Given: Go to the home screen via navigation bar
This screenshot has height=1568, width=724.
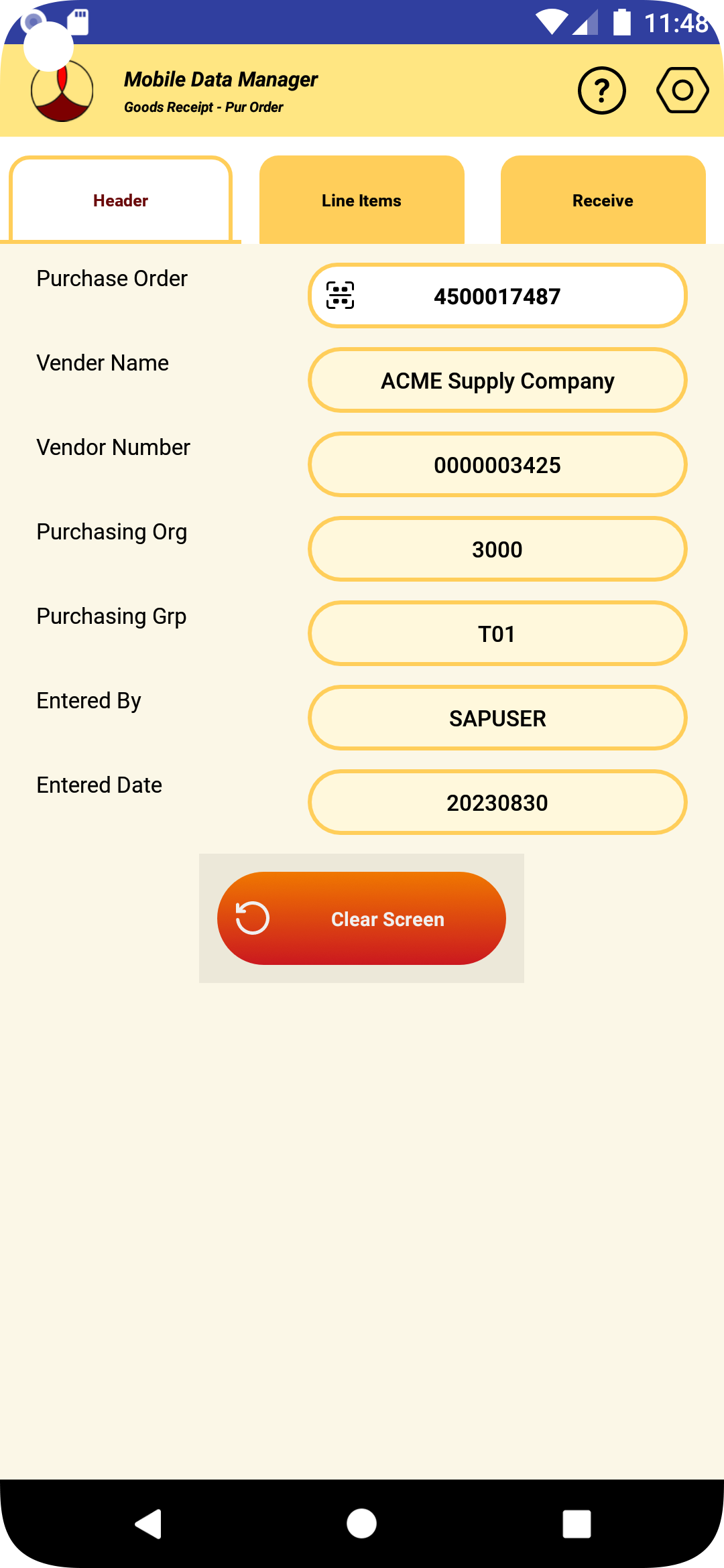Looking at the screenshot, I should click(361, 1524).
